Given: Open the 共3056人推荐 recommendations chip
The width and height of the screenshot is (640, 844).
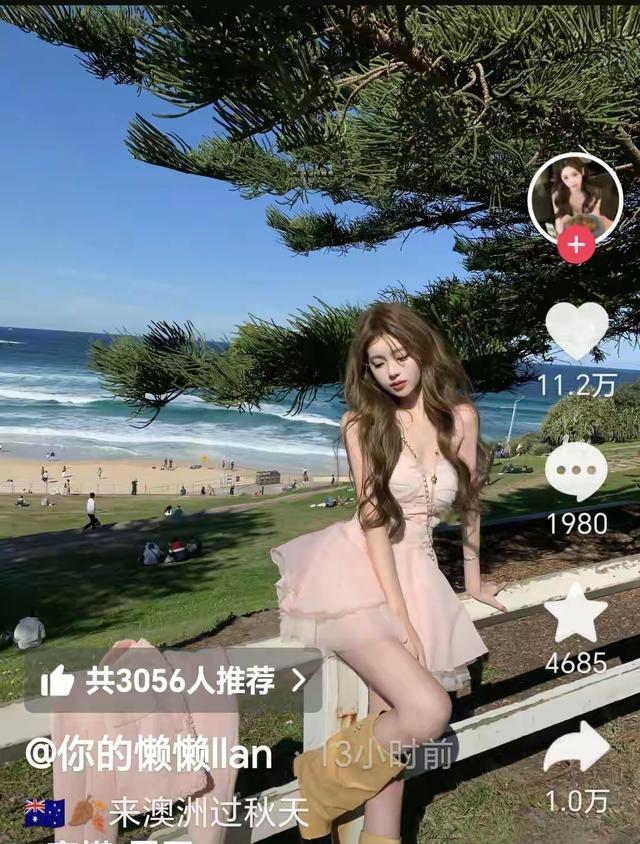Looking at the screenshot, I should point(173,681).
